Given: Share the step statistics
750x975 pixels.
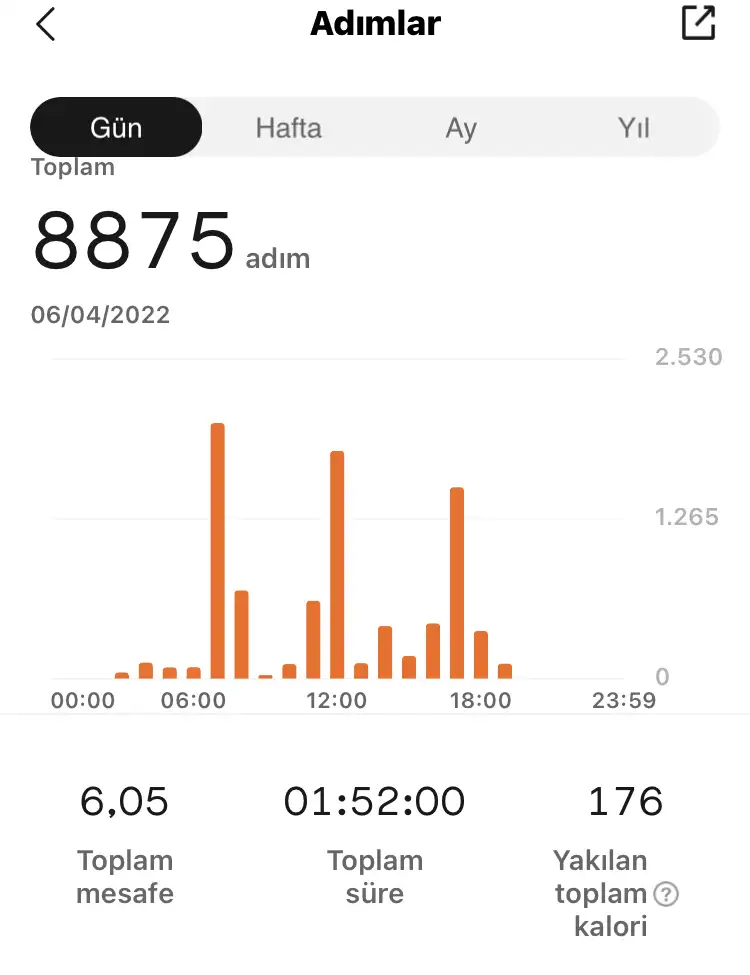Looking at the screenshot, I should tap(698, 23).
